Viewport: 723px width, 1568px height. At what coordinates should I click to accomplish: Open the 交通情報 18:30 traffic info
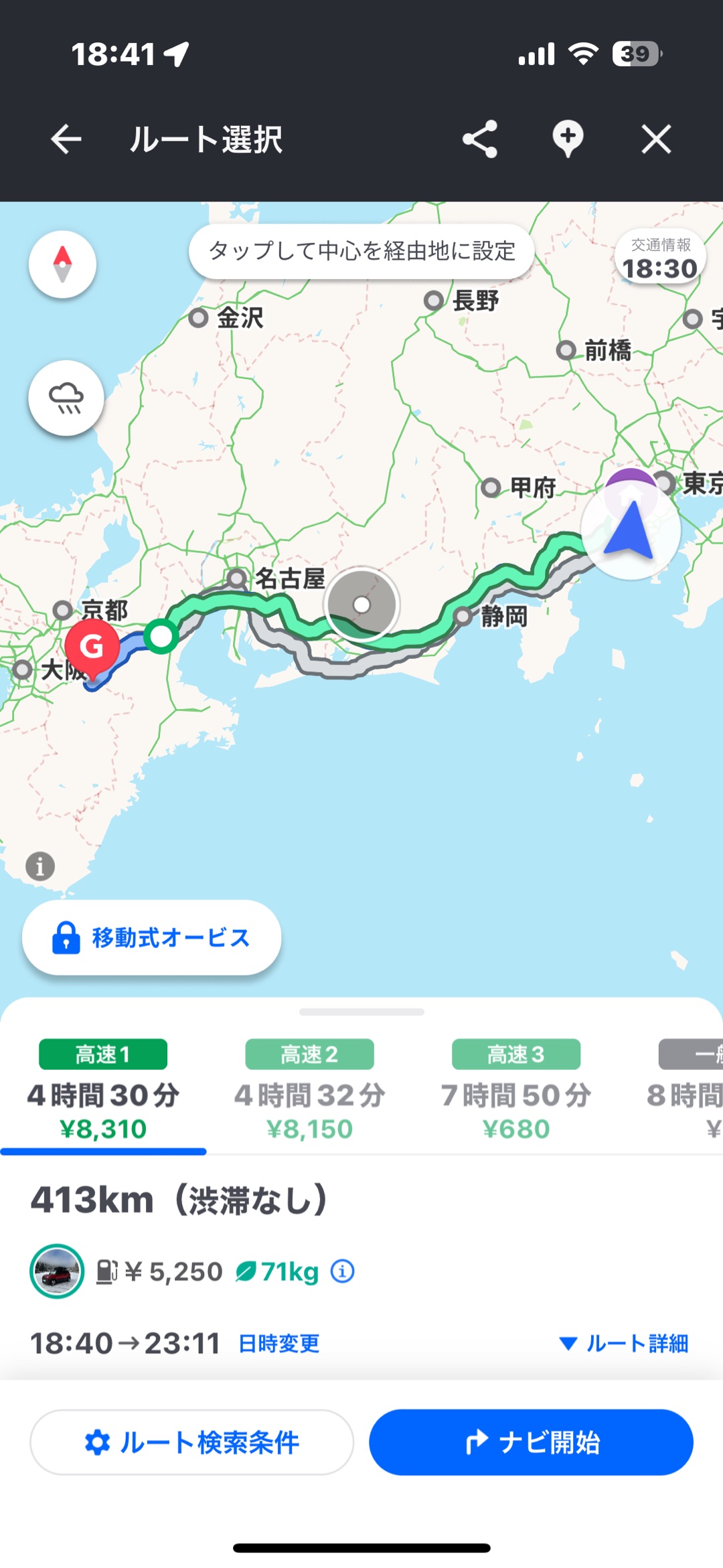pyautogui.click(x=660, y=258)
